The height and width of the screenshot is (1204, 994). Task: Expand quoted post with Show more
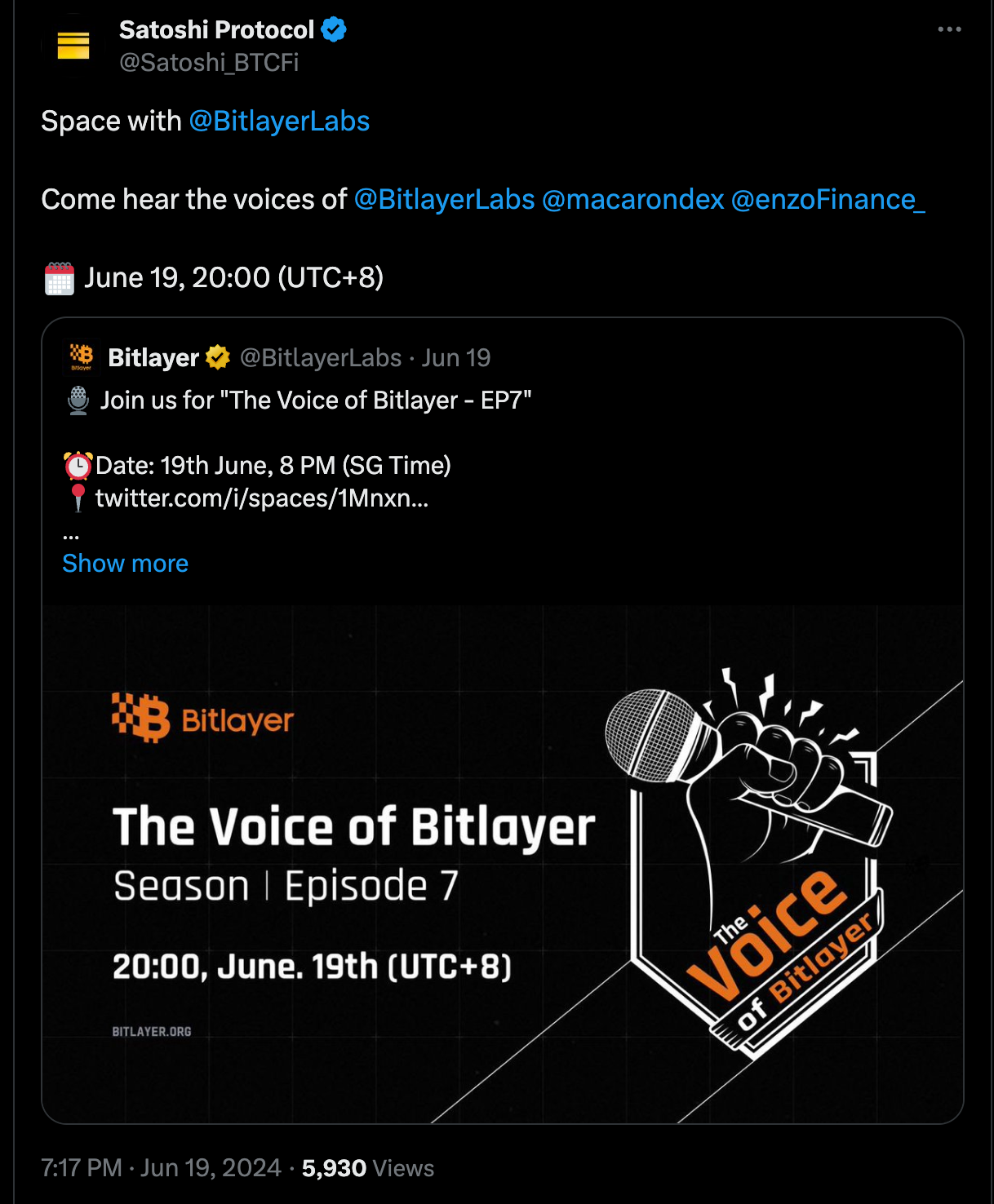126,564
